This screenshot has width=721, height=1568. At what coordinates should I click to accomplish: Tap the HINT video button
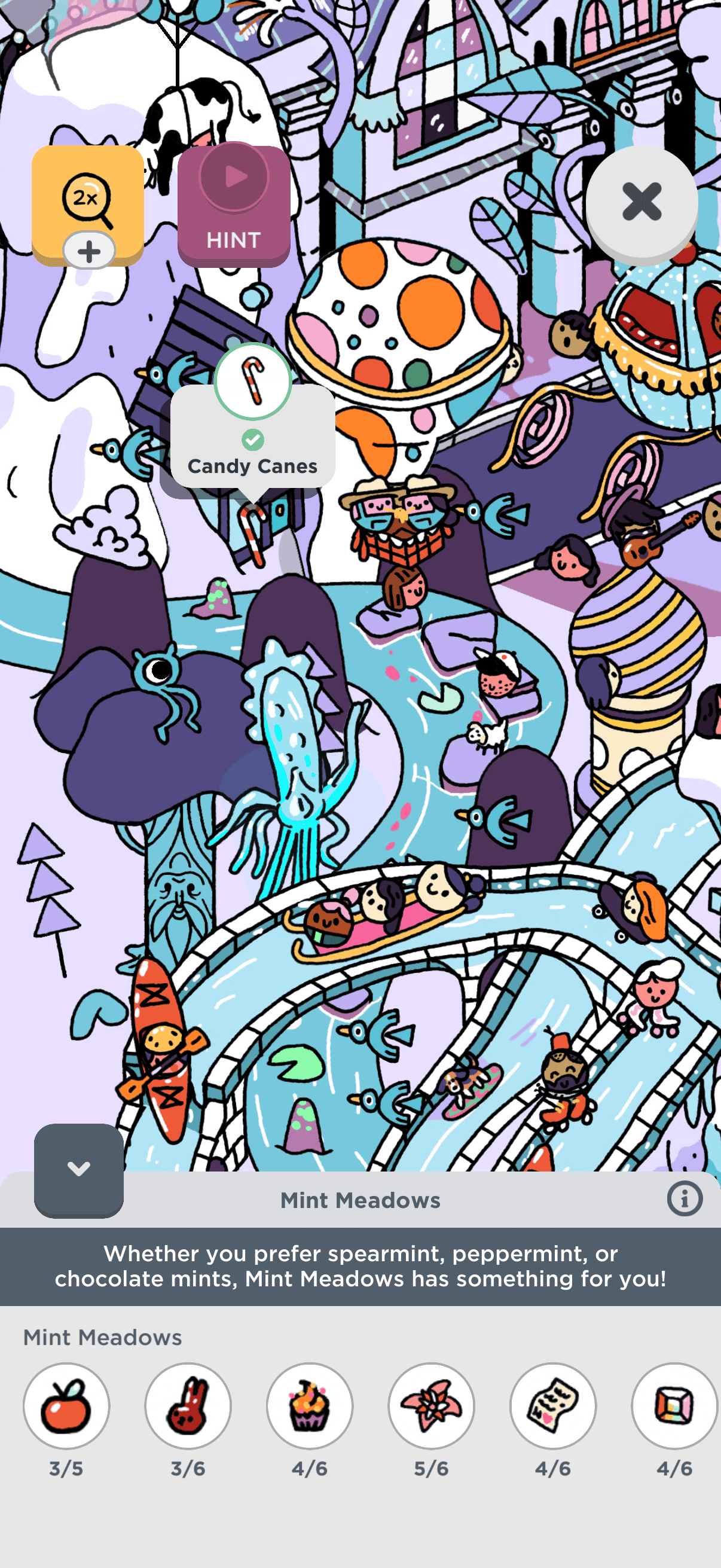click(x=234, y=205)
